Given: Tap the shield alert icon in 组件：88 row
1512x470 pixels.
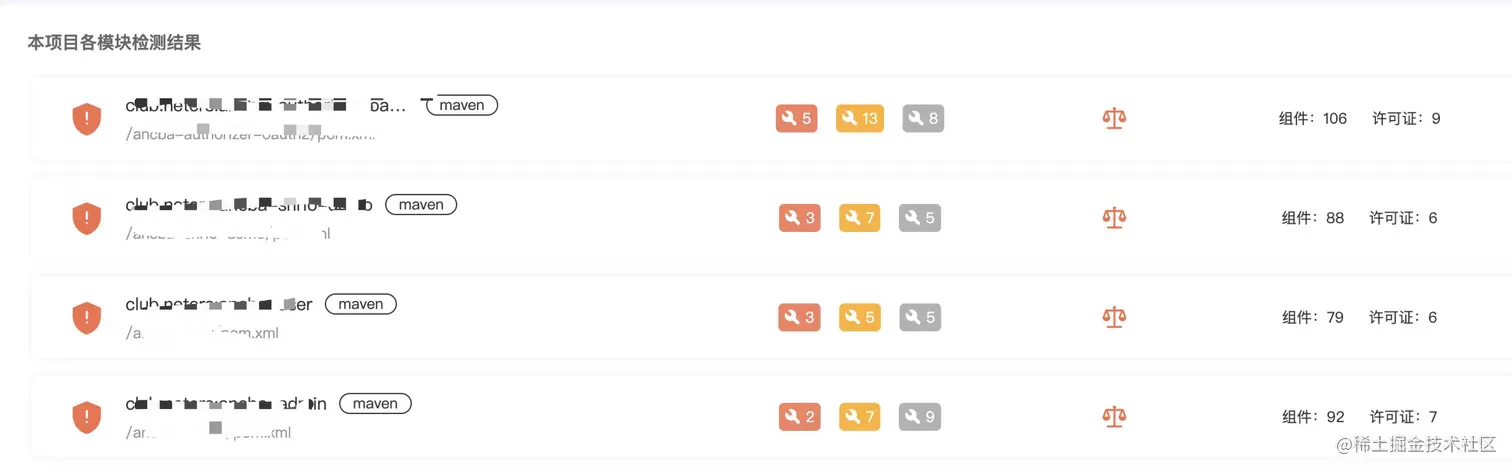Looking at the screenshot, I should click(x=87, y=218).
